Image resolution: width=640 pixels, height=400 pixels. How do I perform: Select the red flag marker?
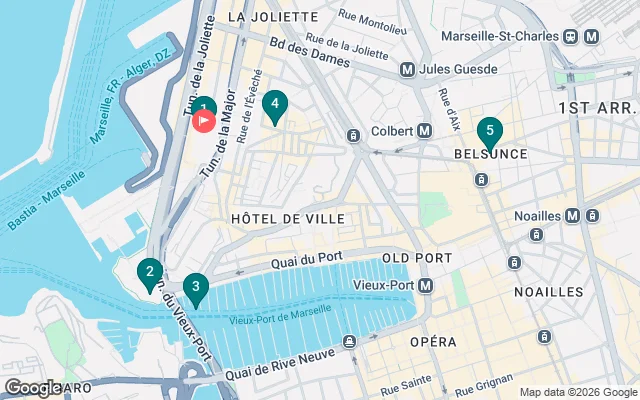204,122
